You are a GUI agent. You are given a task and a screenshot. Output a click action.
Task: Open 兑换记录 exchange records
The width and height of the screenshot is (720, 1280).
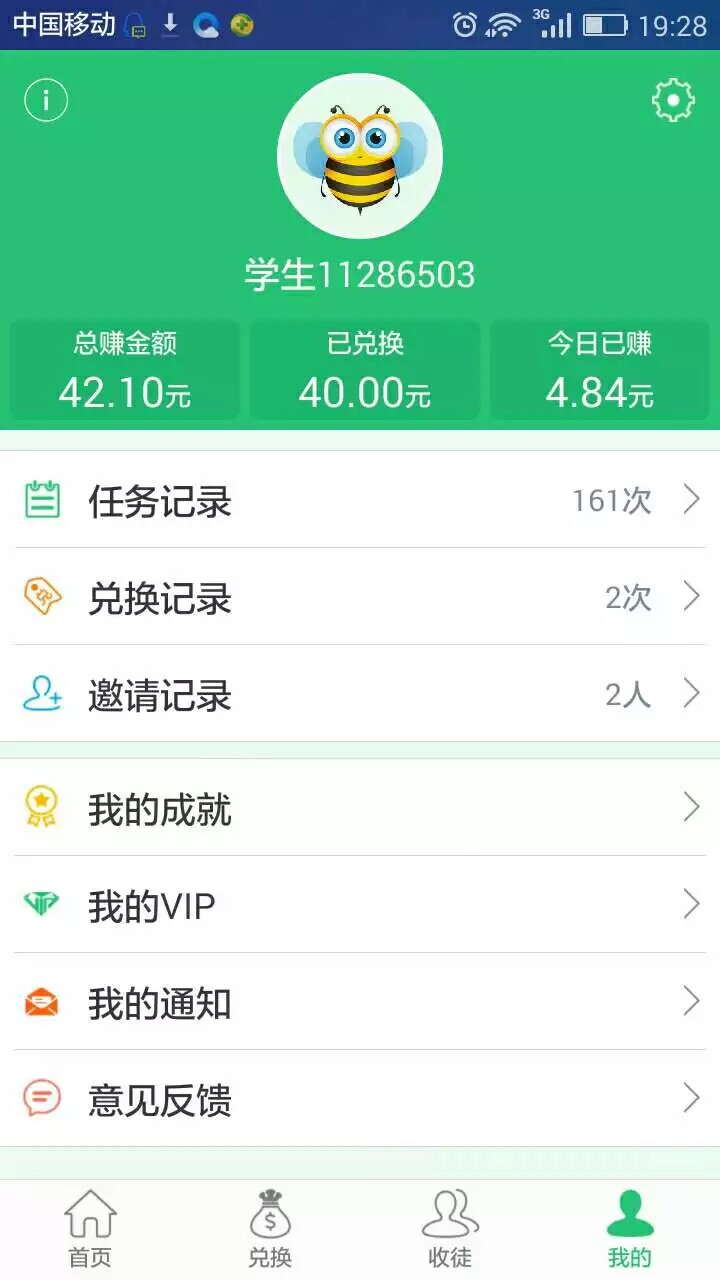[x=360, y=597]
